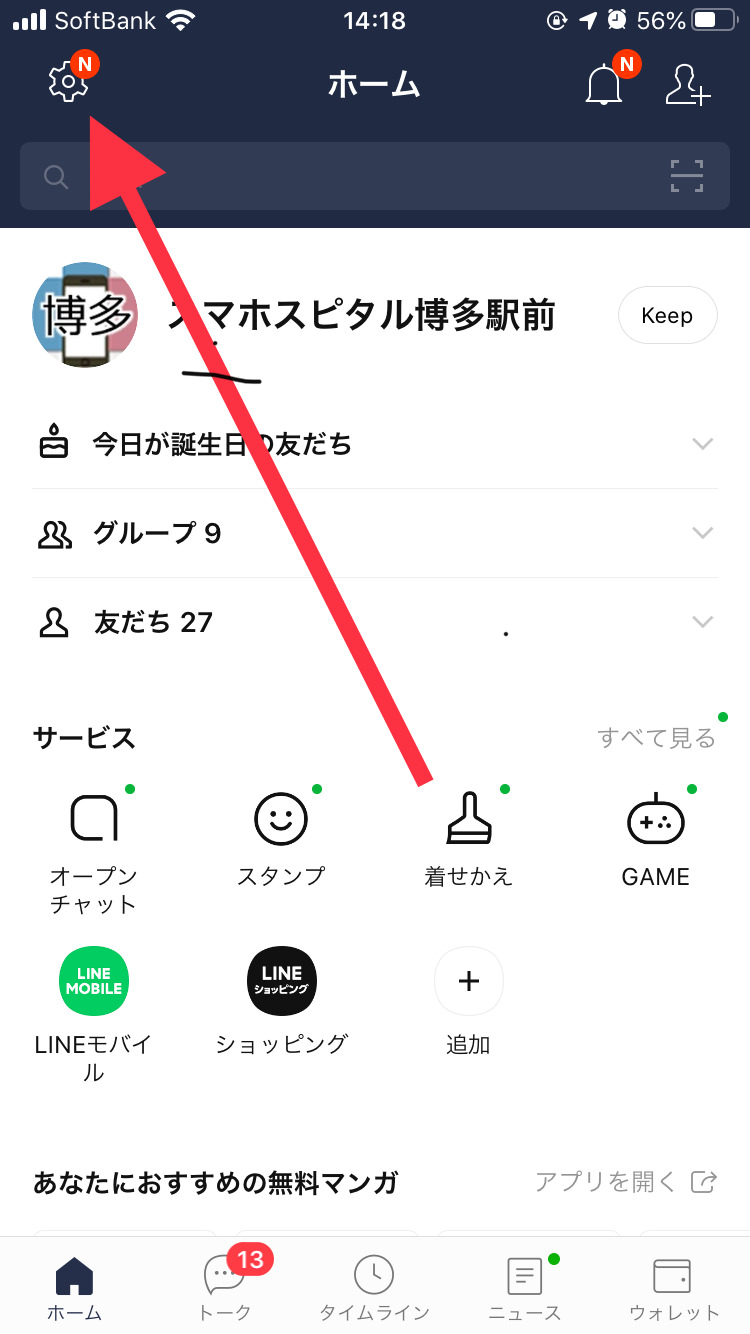The height and width of the screenshot is (1334, 750).
Task: Tap 追加 to add a service
Action: click(x=468, y=1000)
